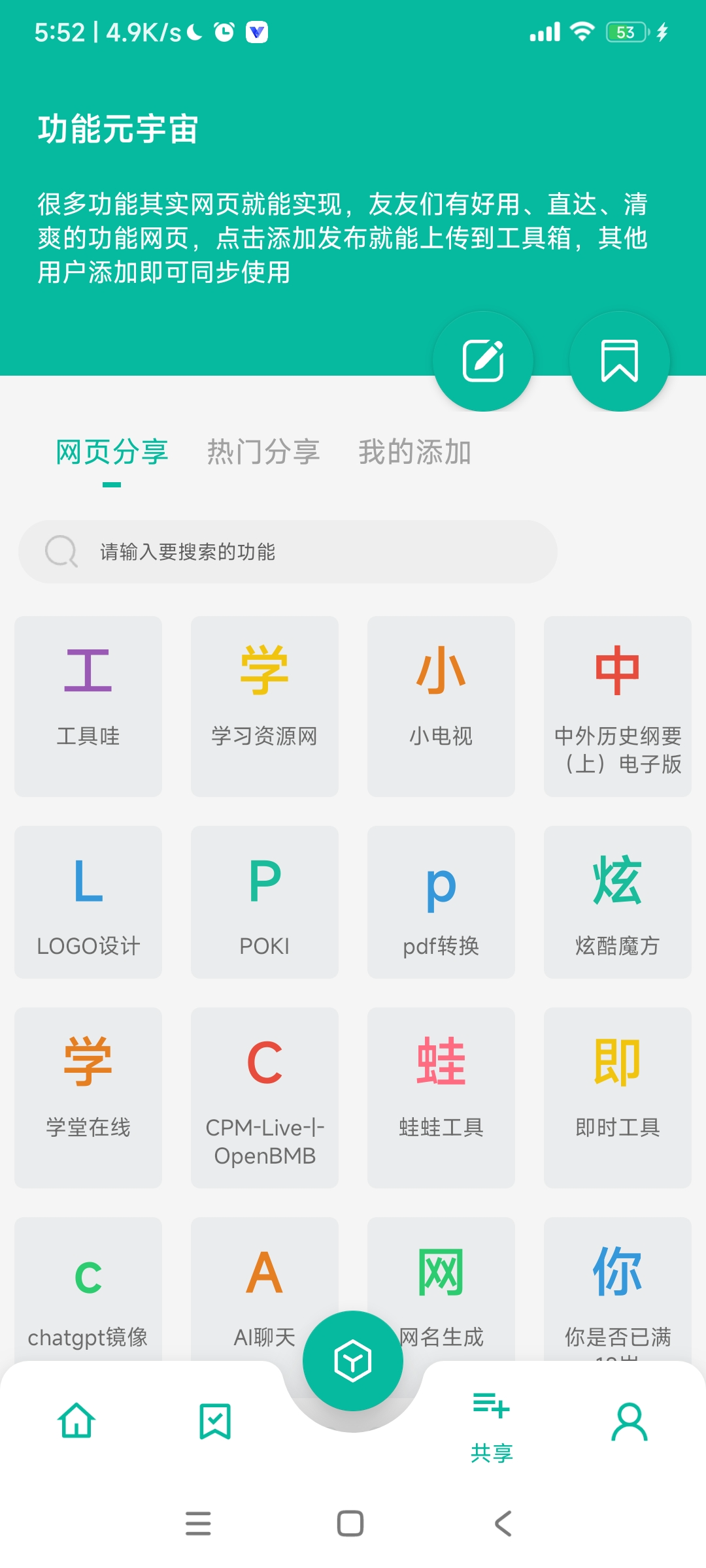This screenshot has width=706, height=1568.
Task: Switch to the 热门分享 tab
Action: click(263, 451)
